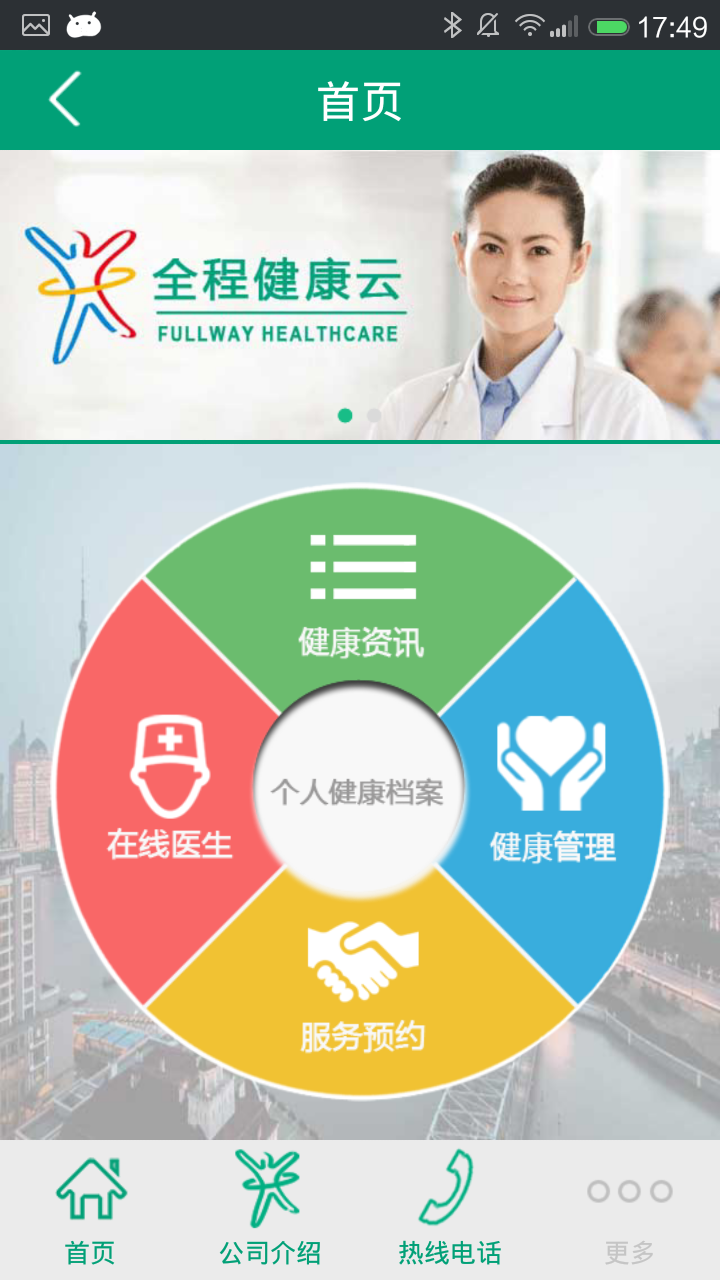Open 在线医生 online doctor
The image size is (720, 1280).
point(168,790)
